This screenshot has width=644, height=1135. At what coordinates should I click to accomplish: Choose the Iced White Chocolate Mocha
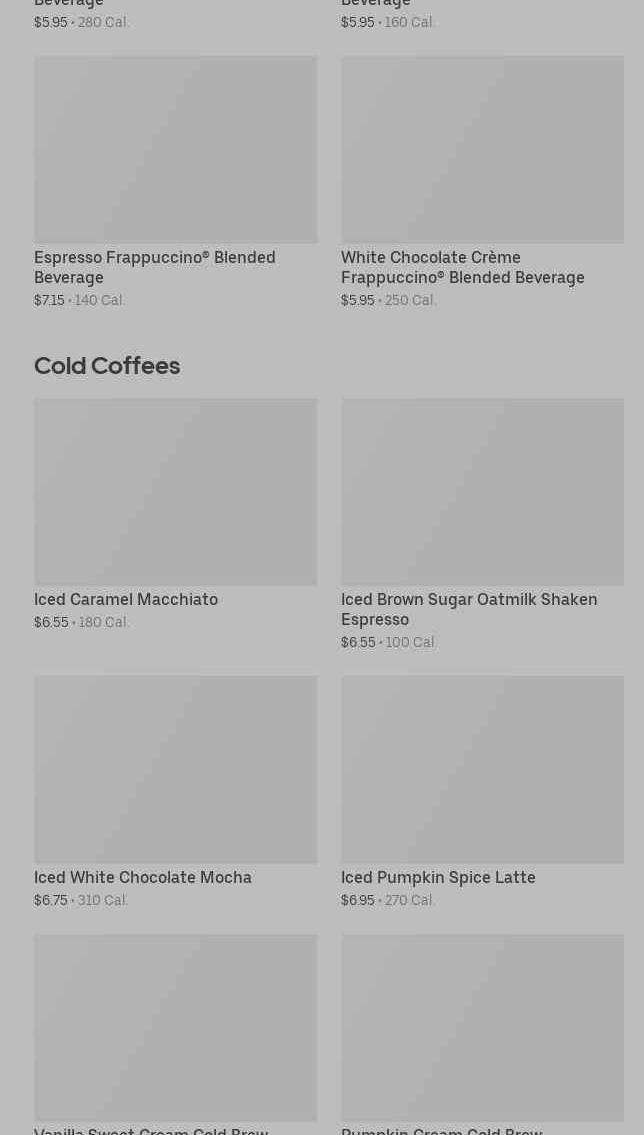175,793
